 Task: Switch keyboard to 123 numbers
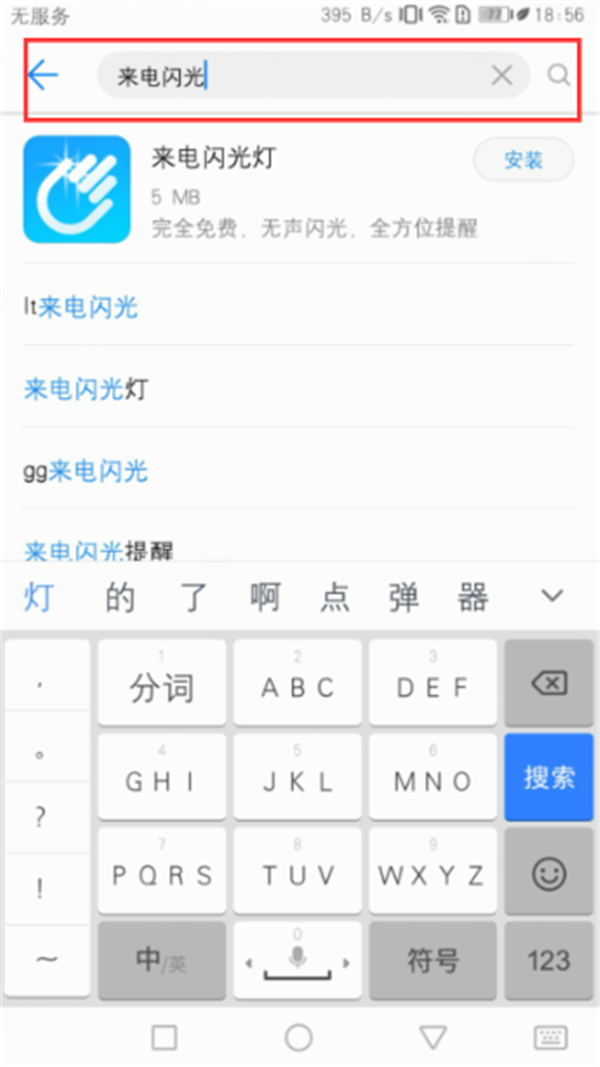(x=549, y=961)
